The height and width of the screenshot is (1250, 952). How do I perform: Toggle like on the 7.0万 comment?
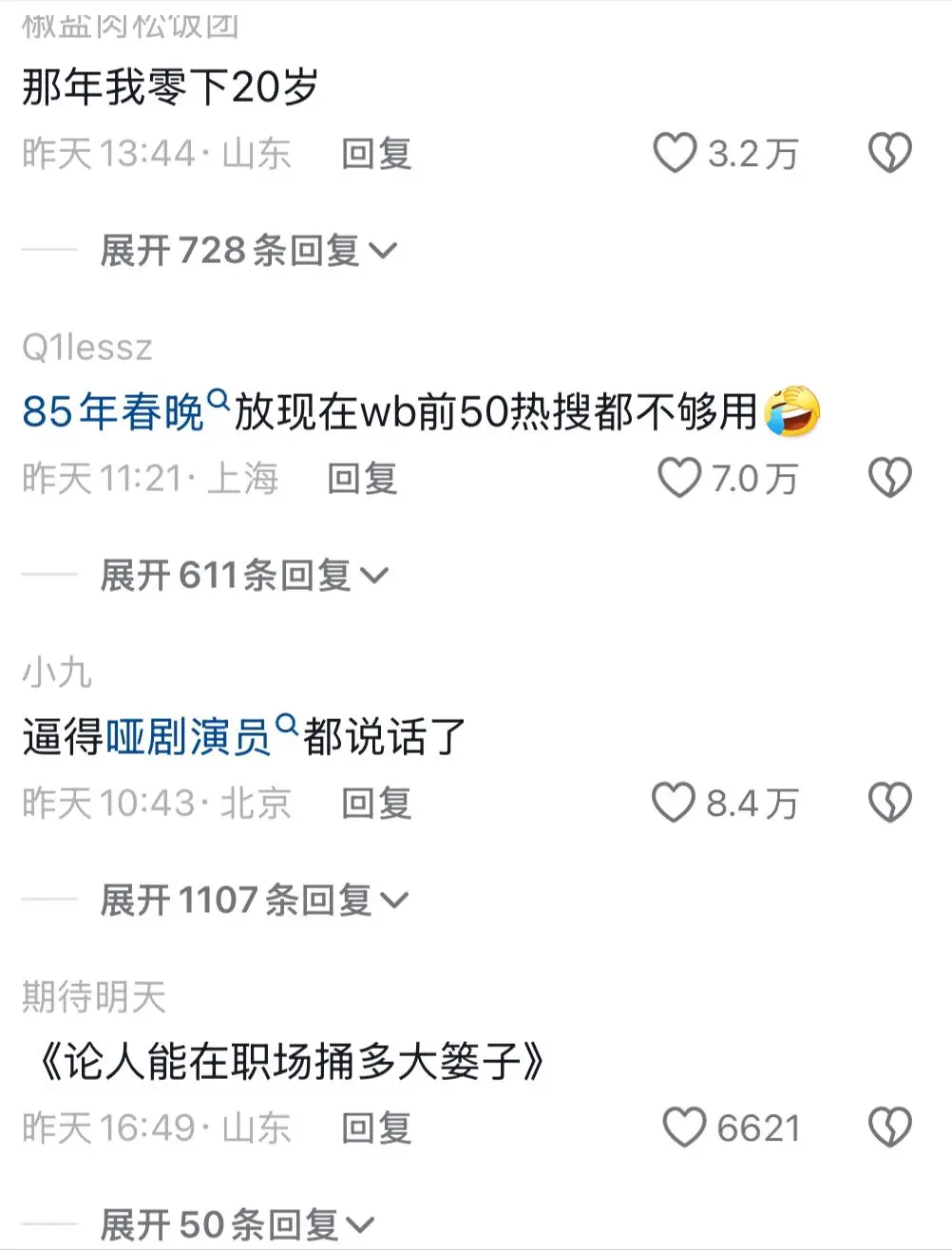coord(676,480)
